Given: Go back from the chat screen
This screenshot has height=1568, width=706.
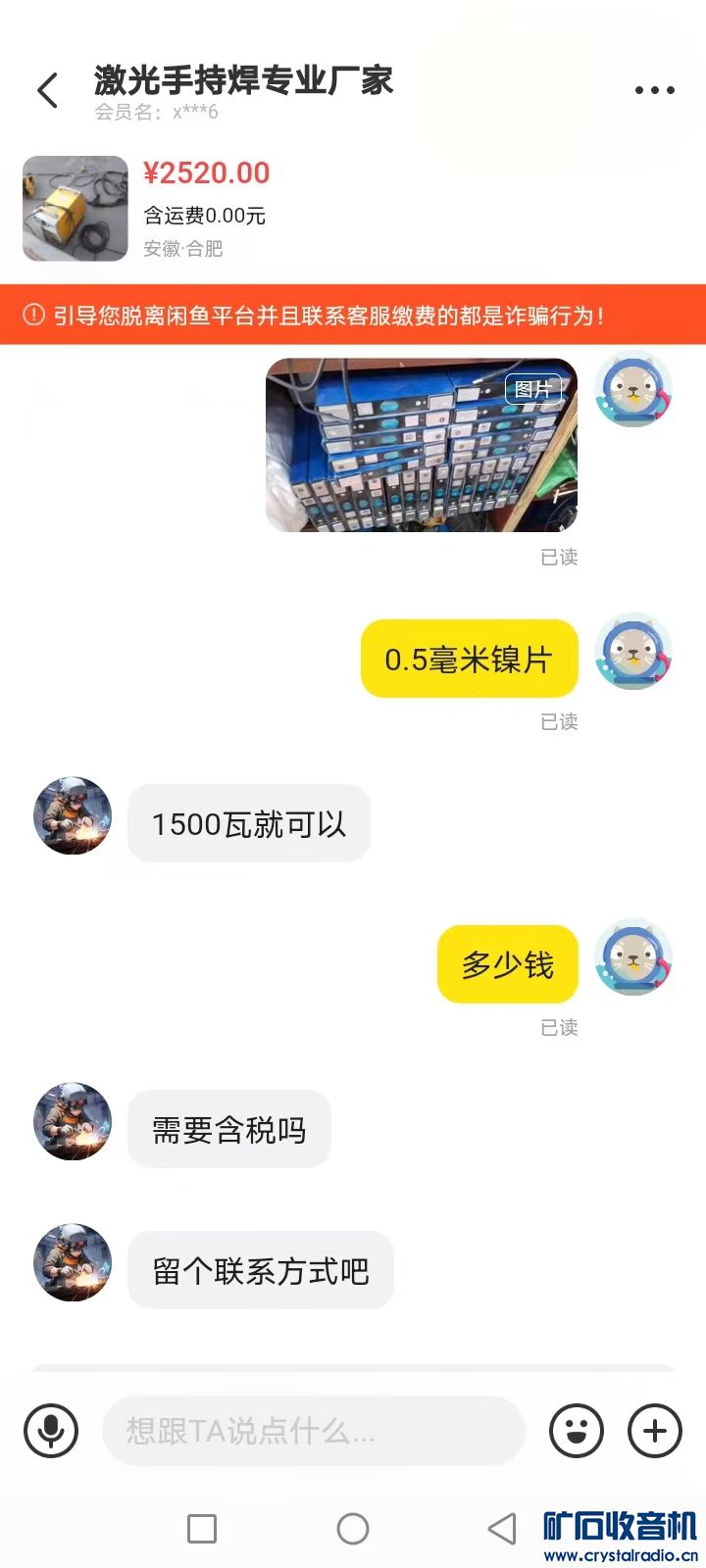Looking at the screenshot, I should click(47, 90).
